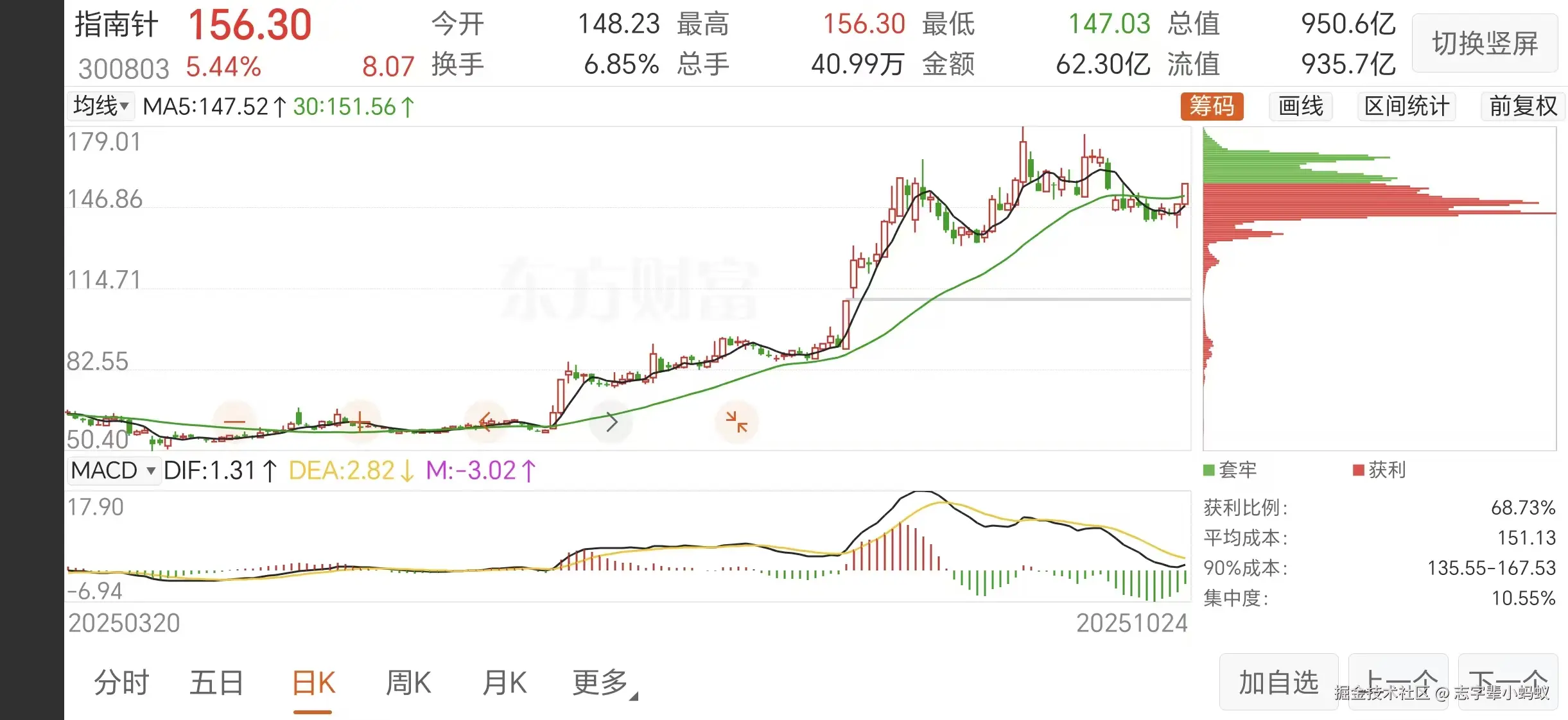This screenshot has height=720, width=1568.
Task: Move the chart right with the right arrow
Action: point(611,422)
